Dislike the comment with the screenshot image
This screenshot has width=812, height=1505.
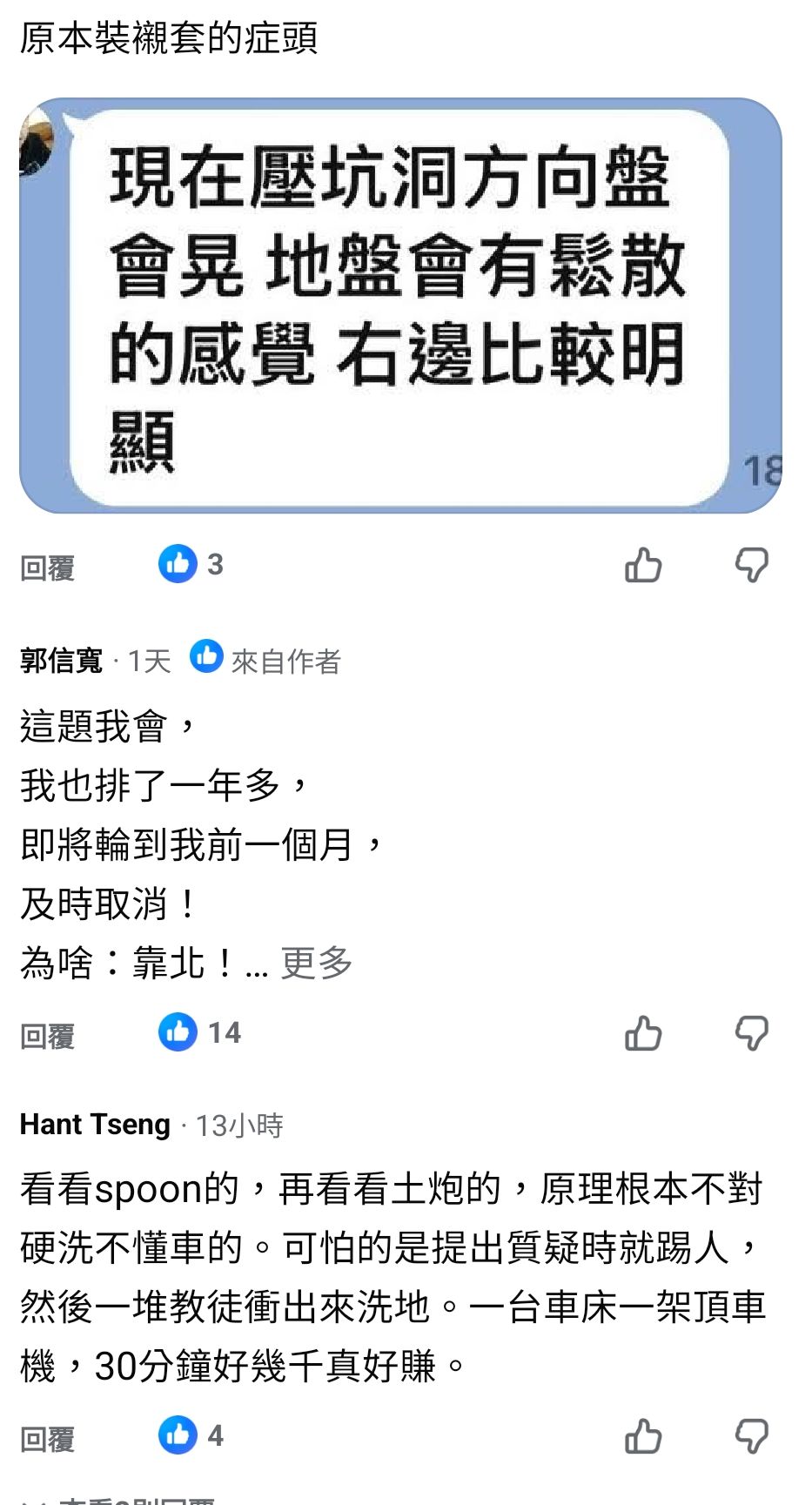[751, 566]
